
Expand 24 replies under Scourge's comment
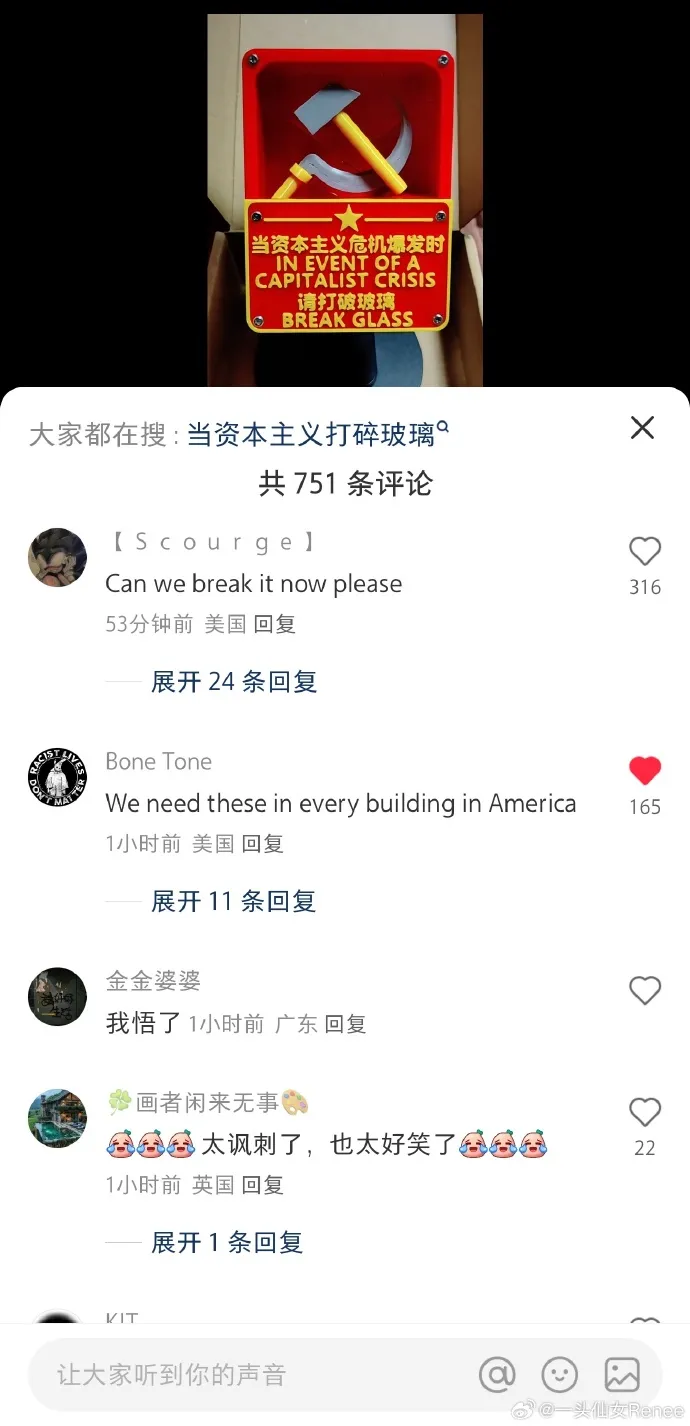233,682
